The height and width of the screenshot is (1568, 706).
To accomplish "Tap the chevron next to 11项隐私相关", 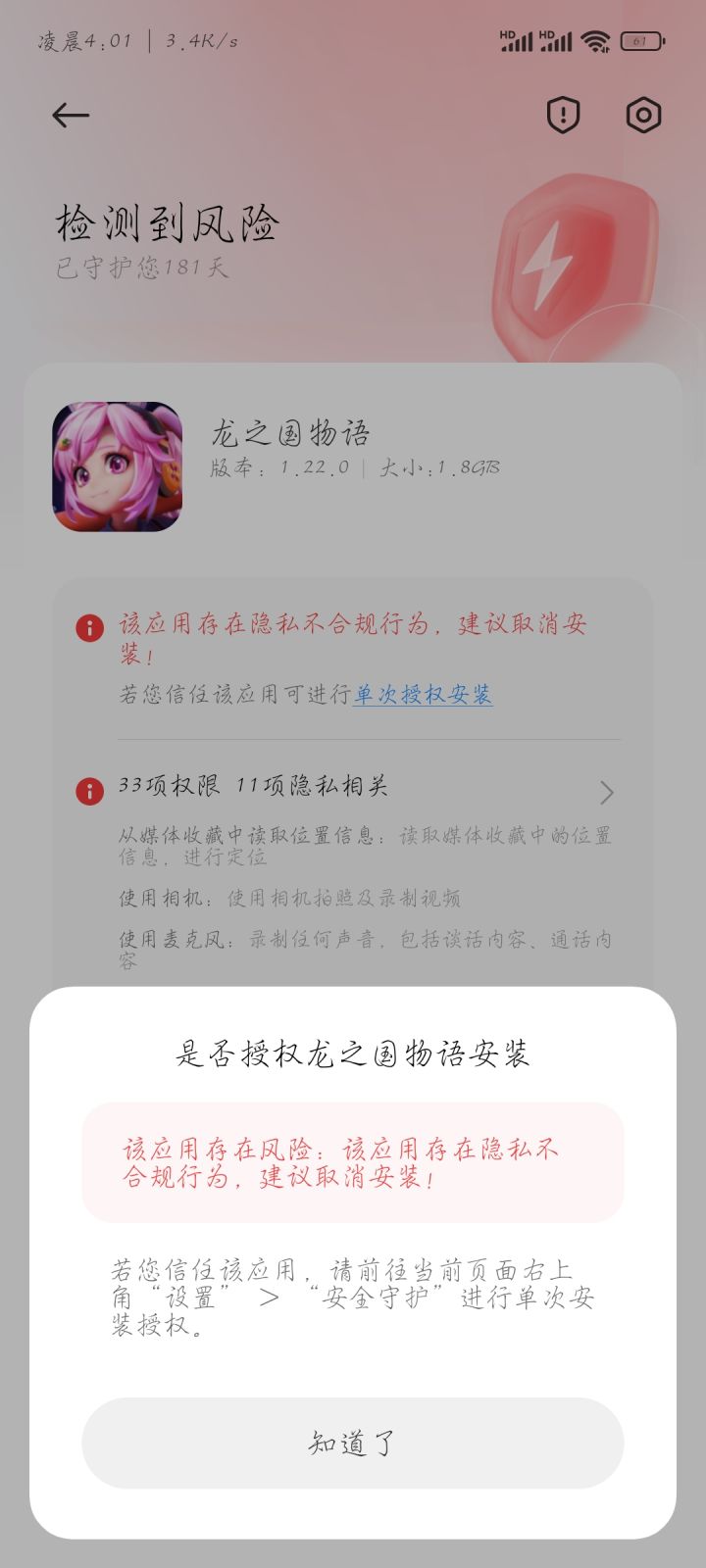I will (608, 789).
